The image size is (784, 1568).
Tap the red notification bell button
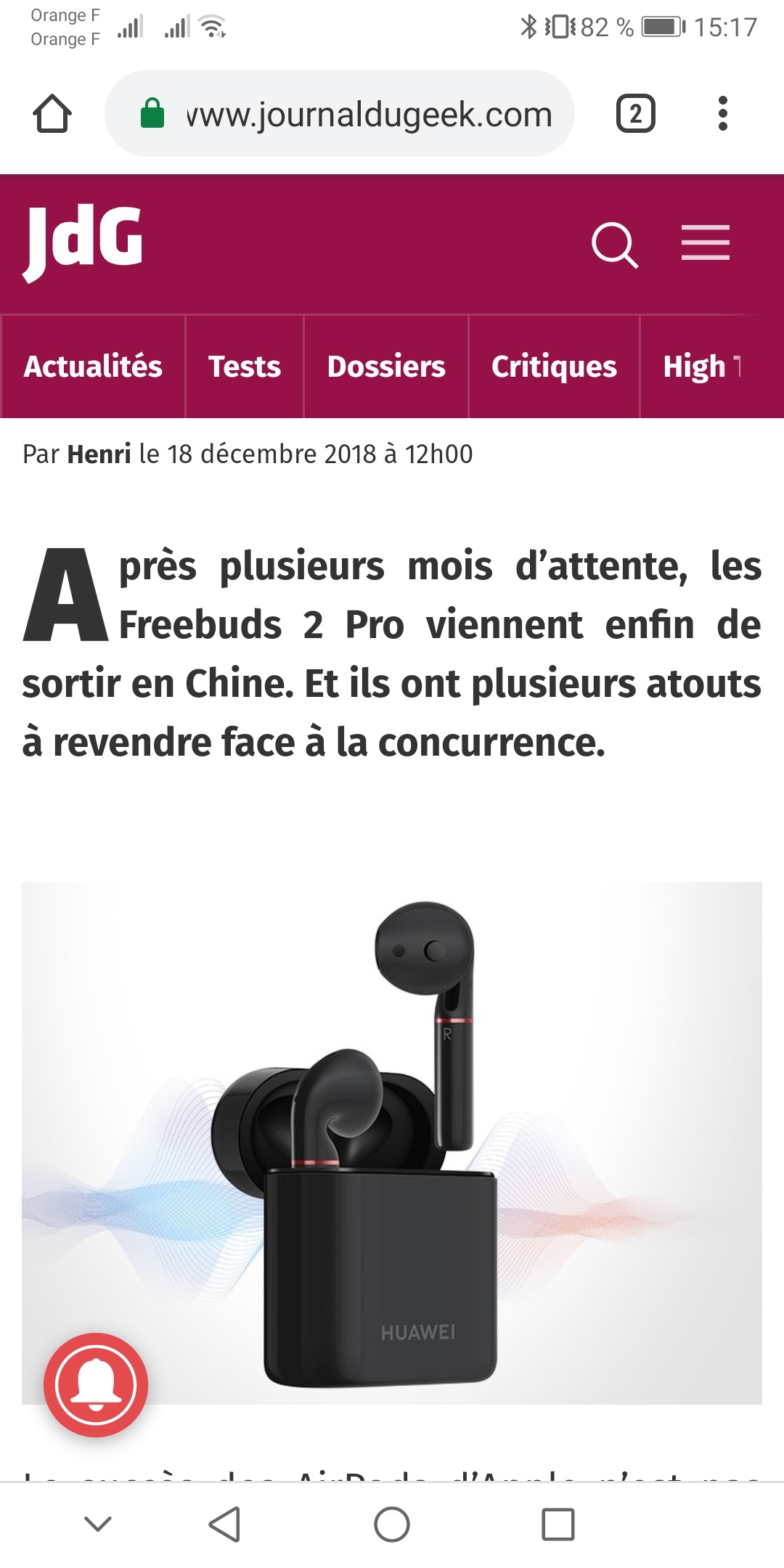tap(96, 1385)
